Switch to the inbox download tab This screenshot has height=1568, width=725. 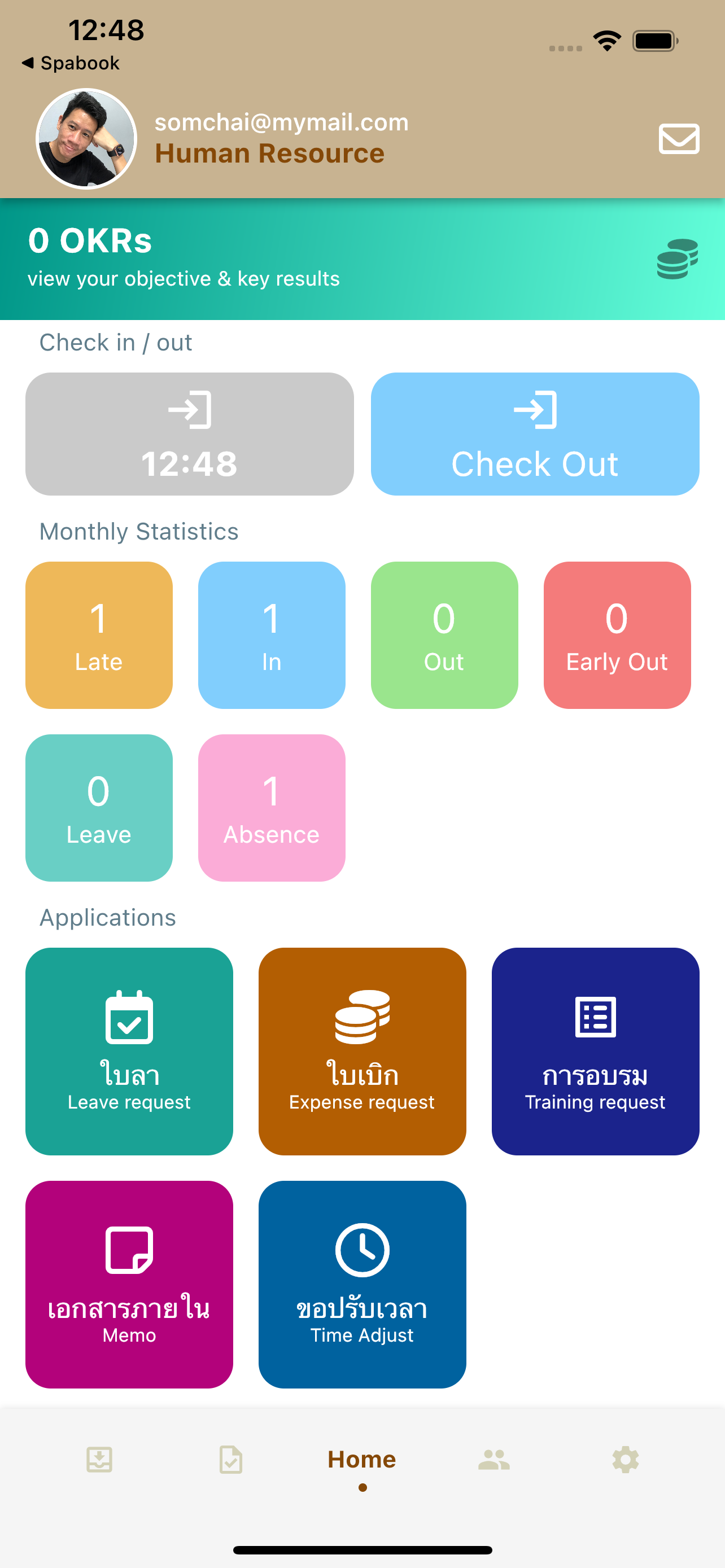[99, 1460]
